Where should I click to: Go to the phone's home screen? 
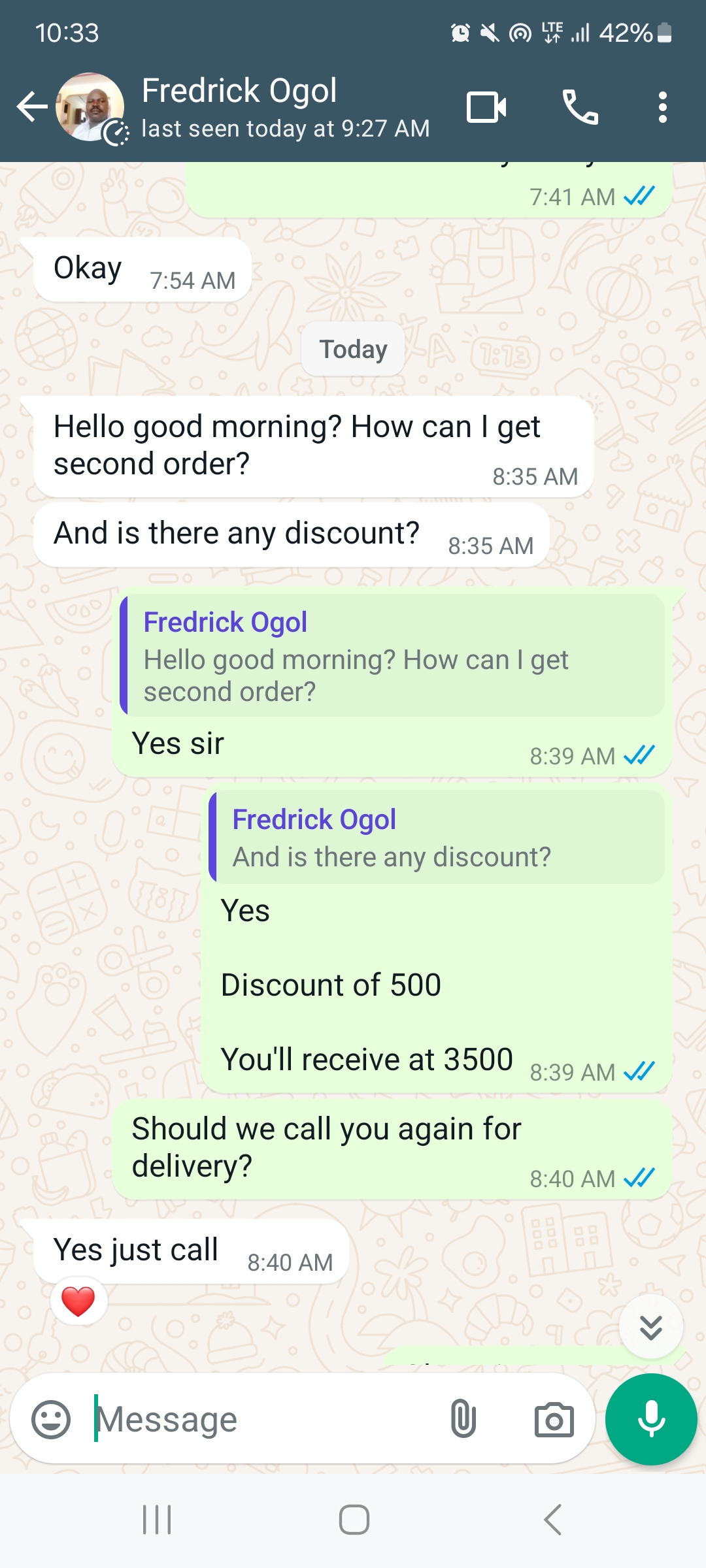pyautogui.click(x=354, y=1520)
